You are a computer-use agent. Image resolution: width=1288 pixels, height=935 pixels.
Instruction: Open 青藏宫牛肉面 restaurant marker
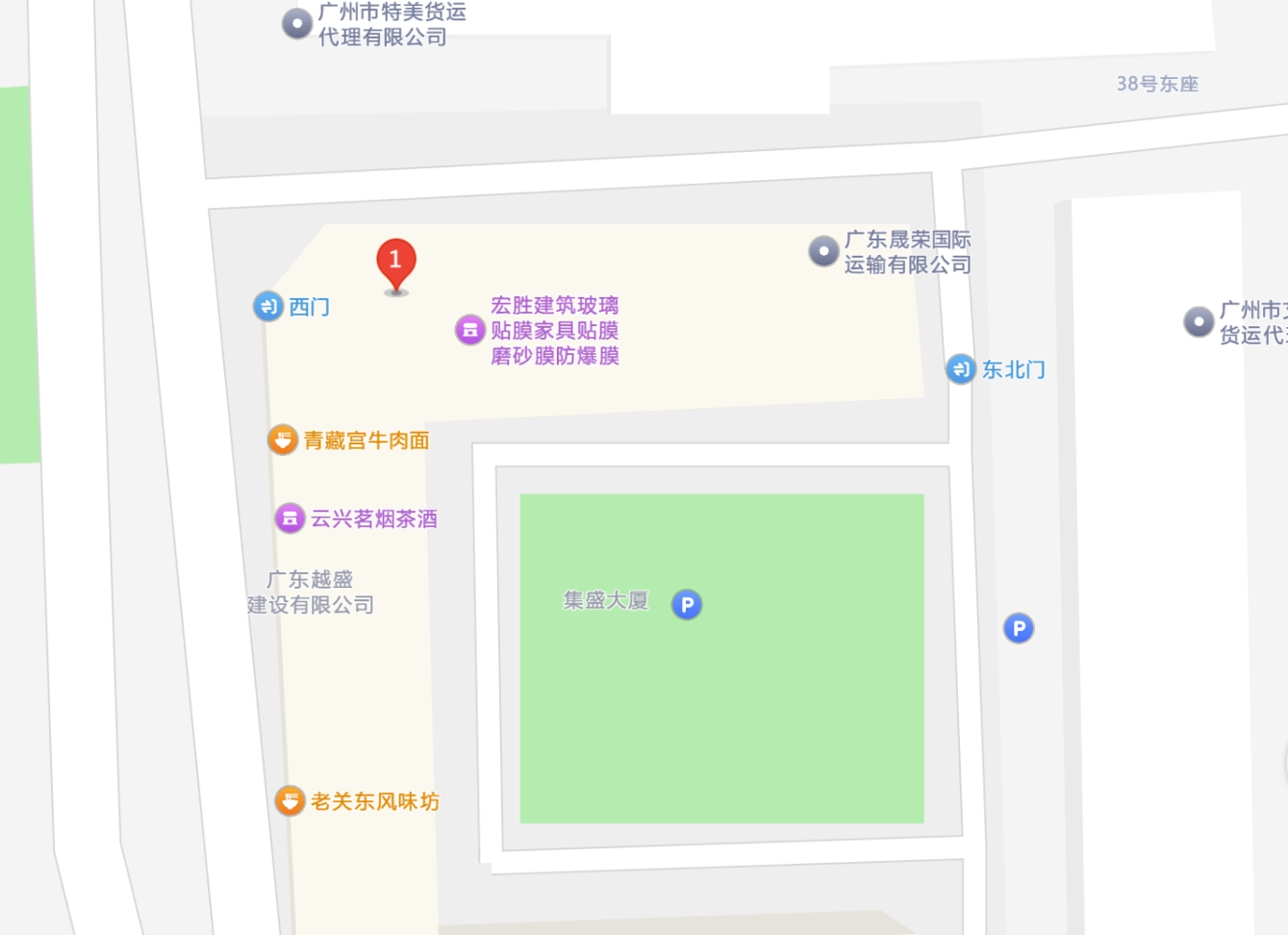click(283, 440)
